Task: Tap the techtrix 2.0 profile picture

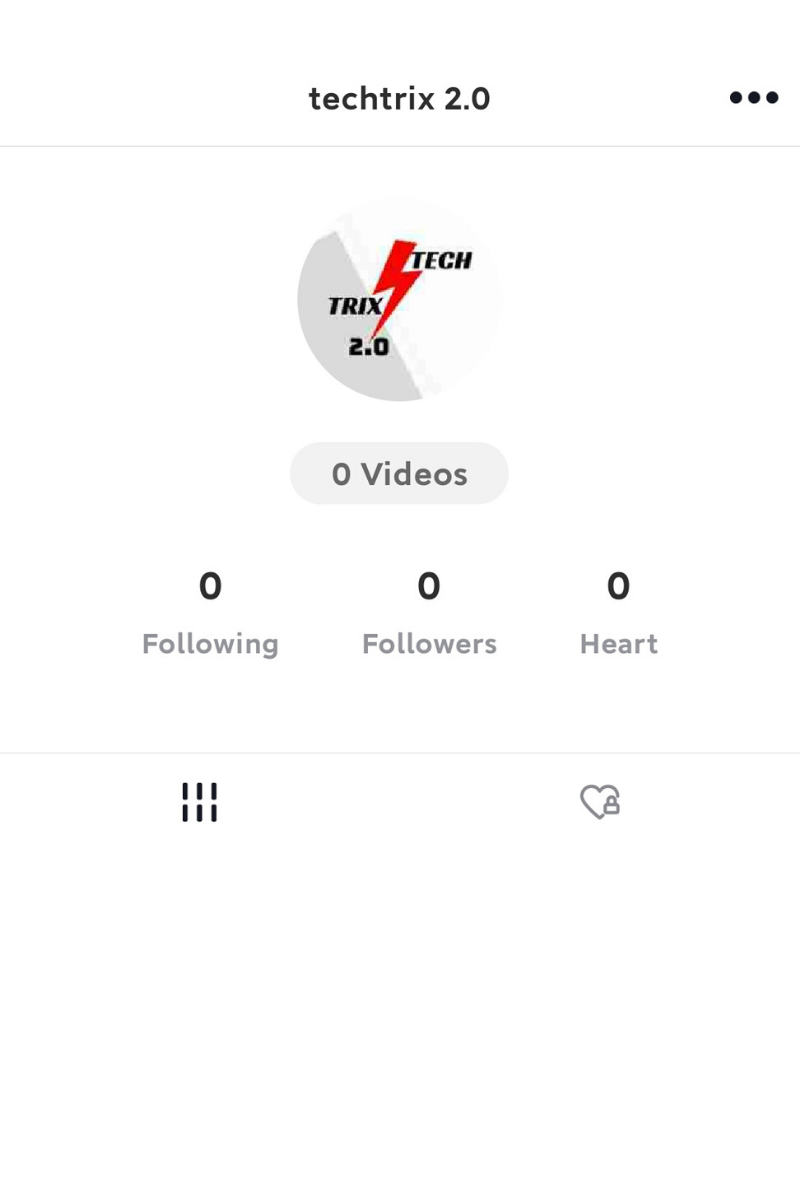Action: coord(399,300)
